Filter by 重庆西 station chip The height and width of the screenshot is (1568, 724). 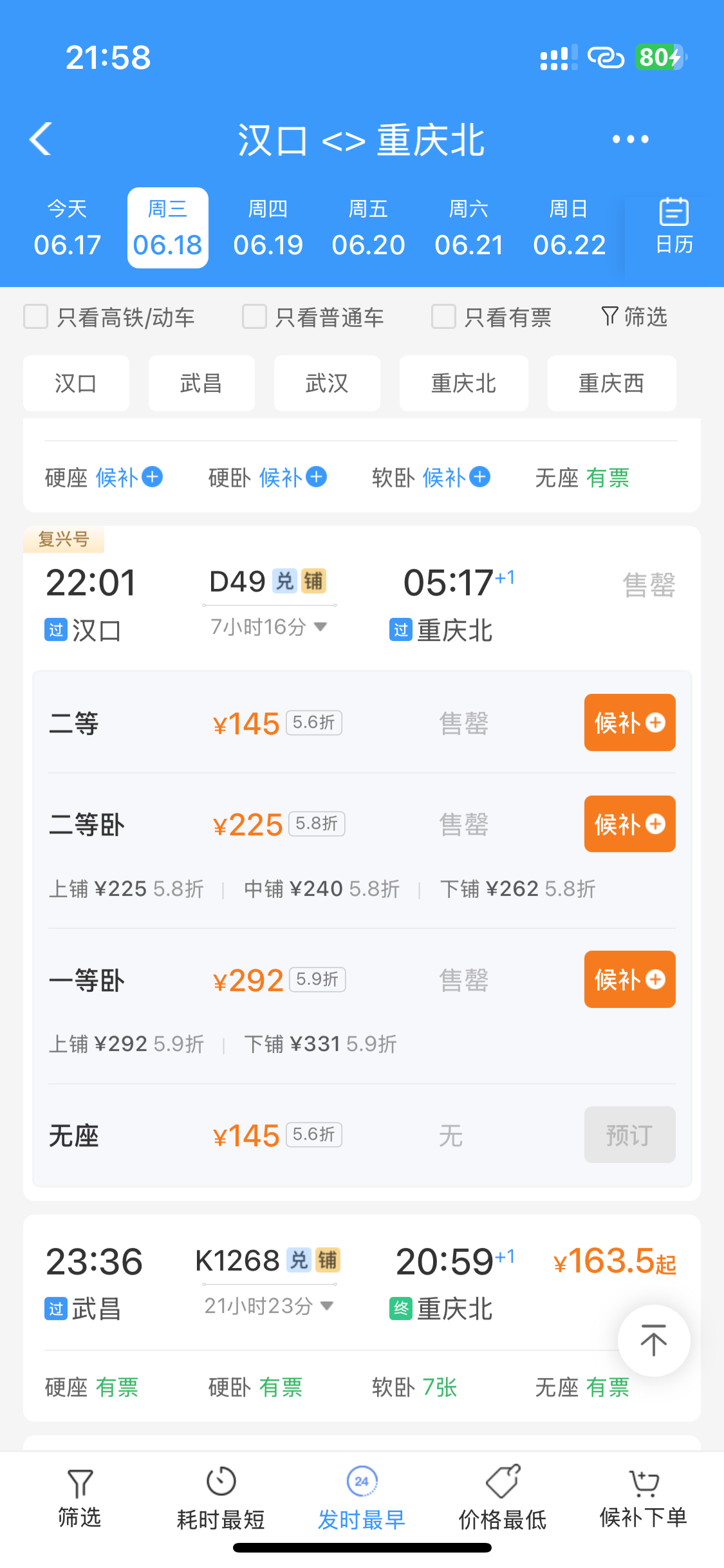pos(611,383)
